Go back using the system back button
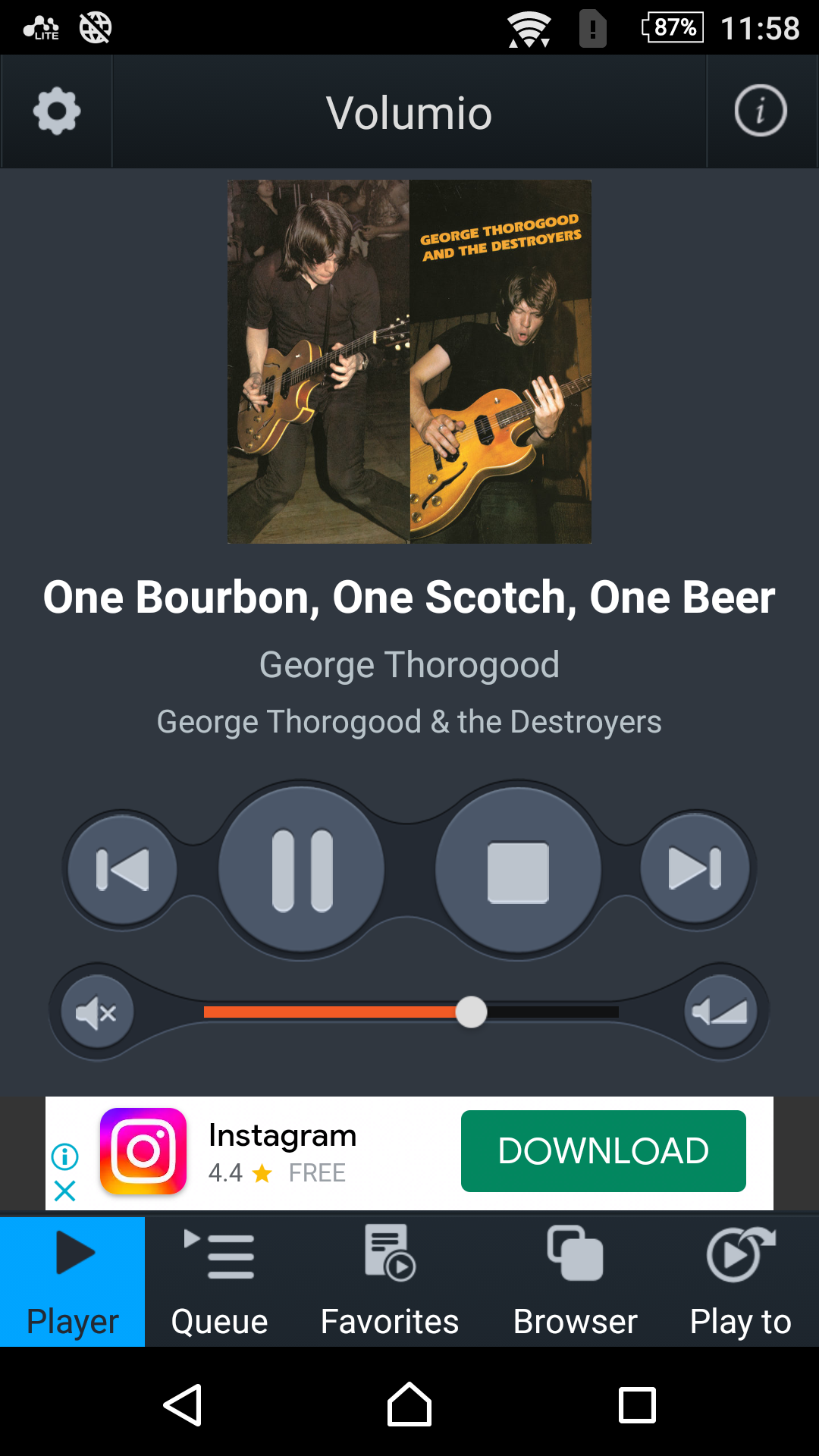Viewport: 819px width, 1456px height. (x=183, y=1405)
